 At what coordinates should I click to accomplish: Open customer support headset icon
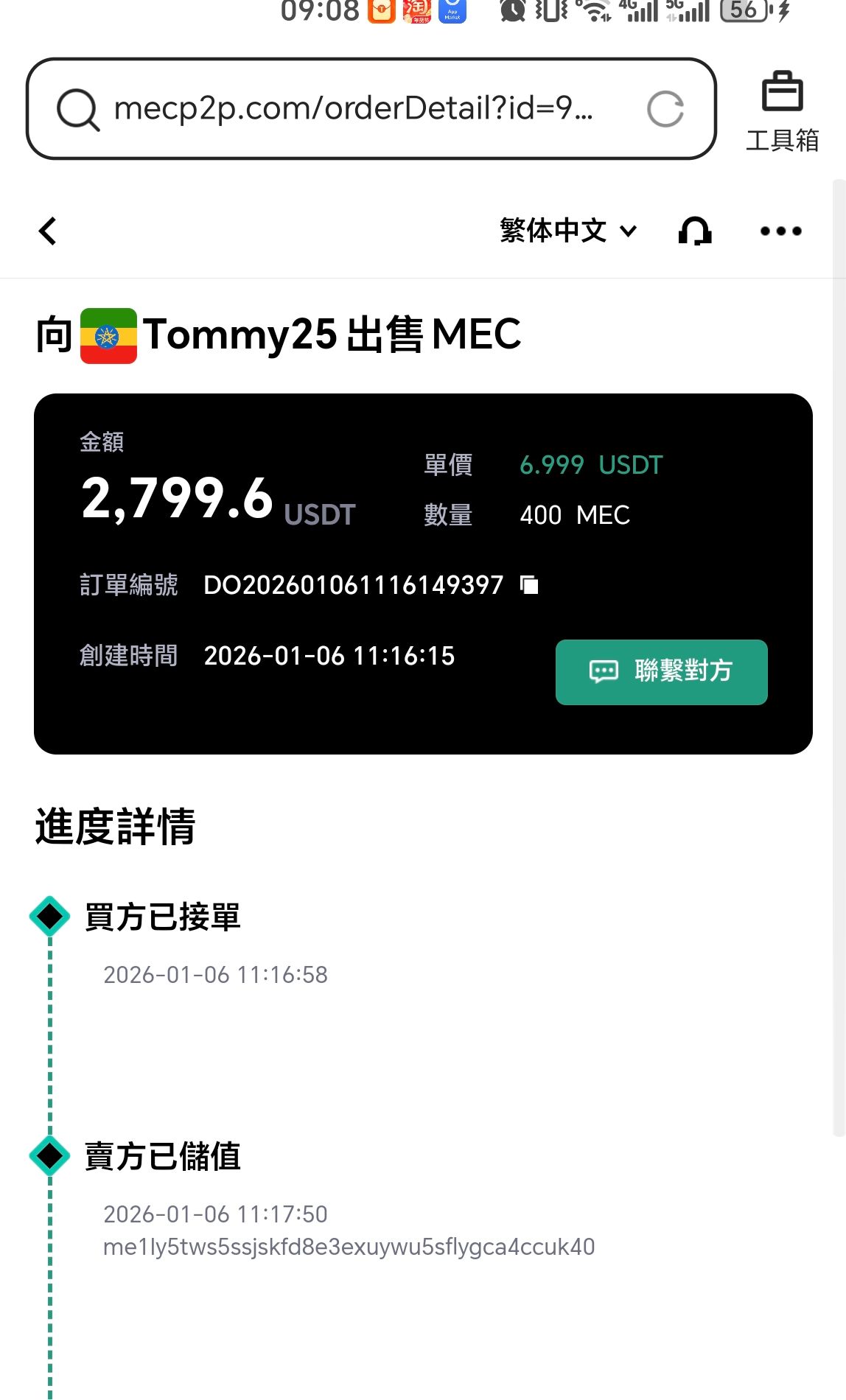(694, 231)
